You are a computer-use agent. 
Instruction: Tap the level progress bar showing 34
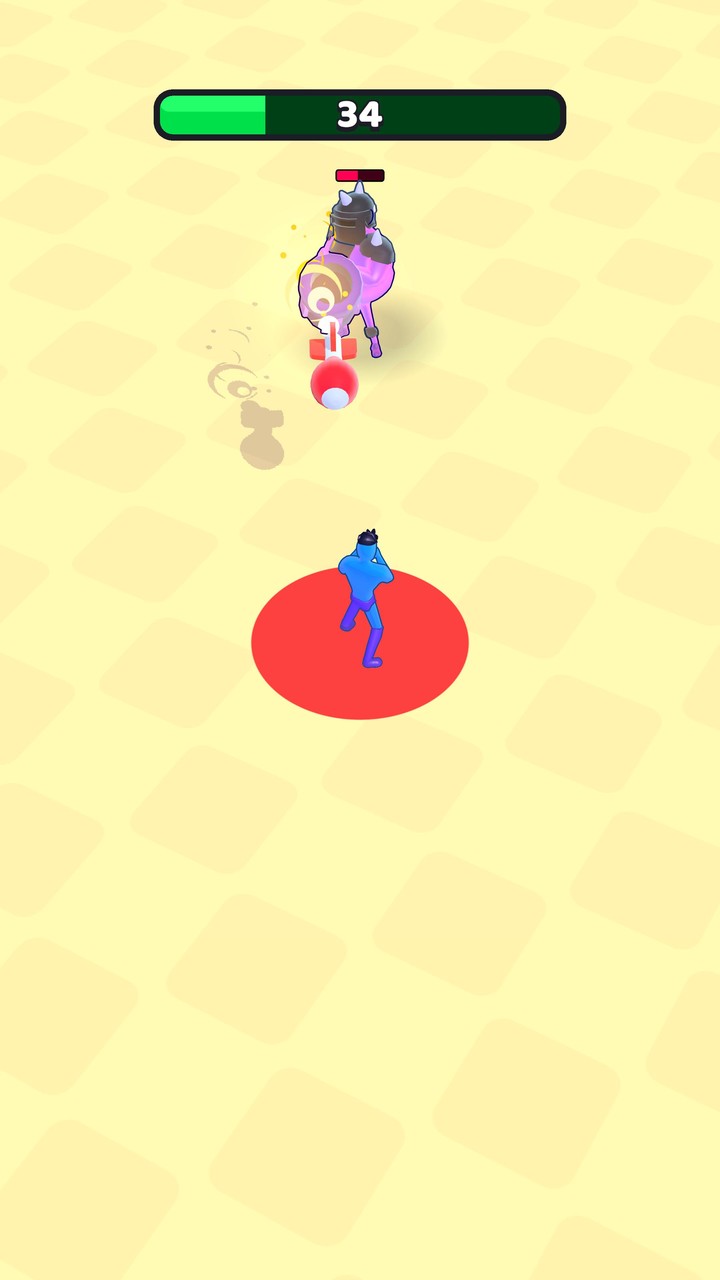(360, 114)
